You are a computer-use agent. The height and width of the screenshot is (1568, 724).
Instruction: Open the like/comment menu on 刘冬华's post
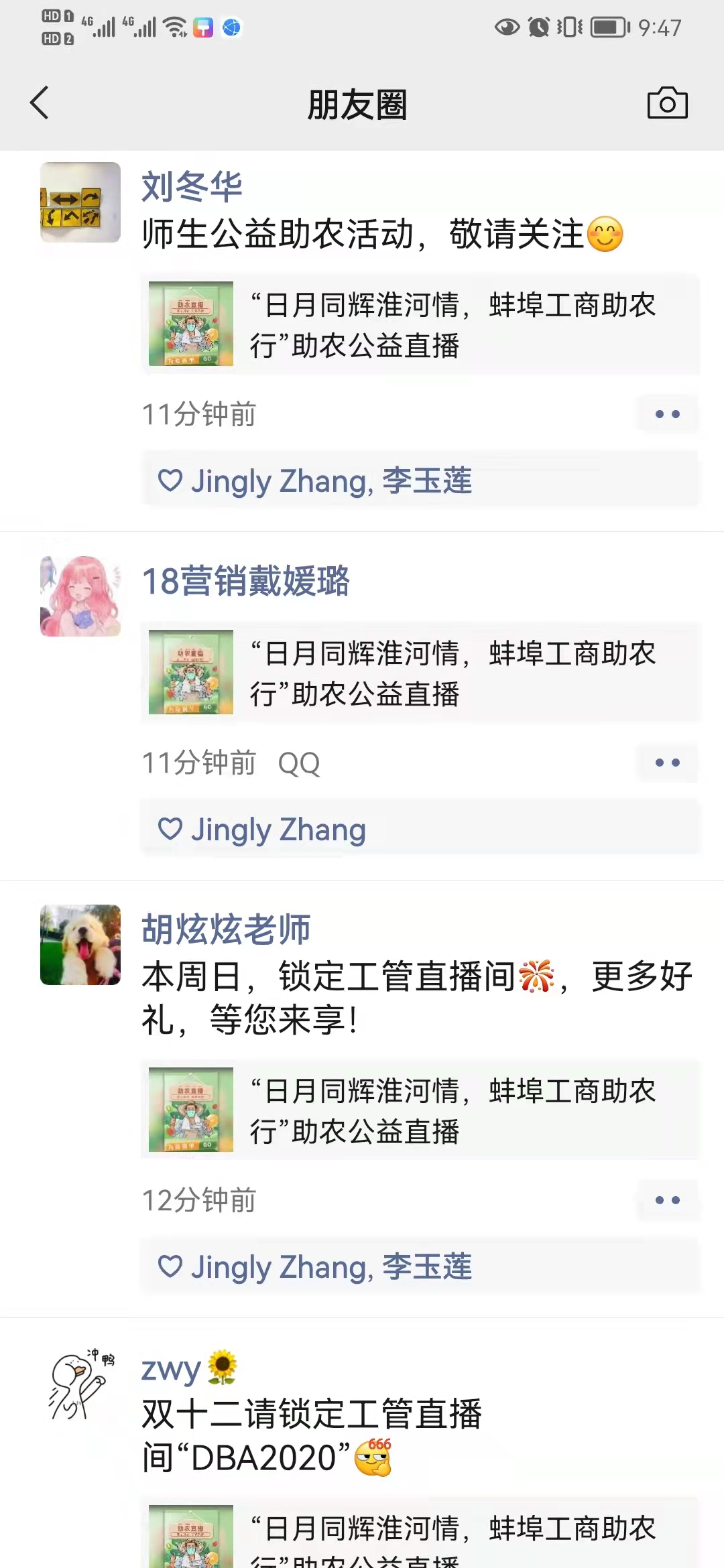click(667, 414)
